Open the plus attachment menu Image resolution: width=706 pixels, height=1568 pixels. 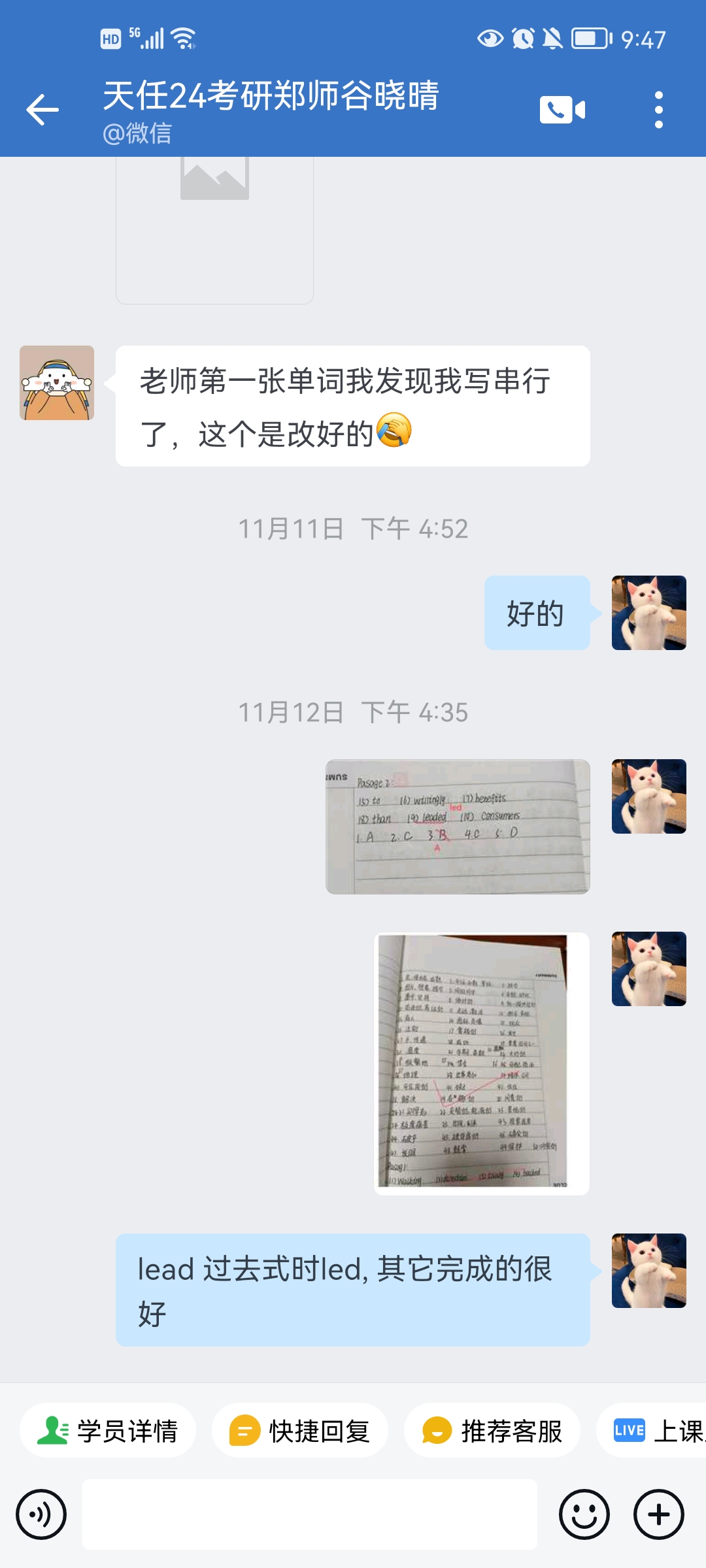659,1514
